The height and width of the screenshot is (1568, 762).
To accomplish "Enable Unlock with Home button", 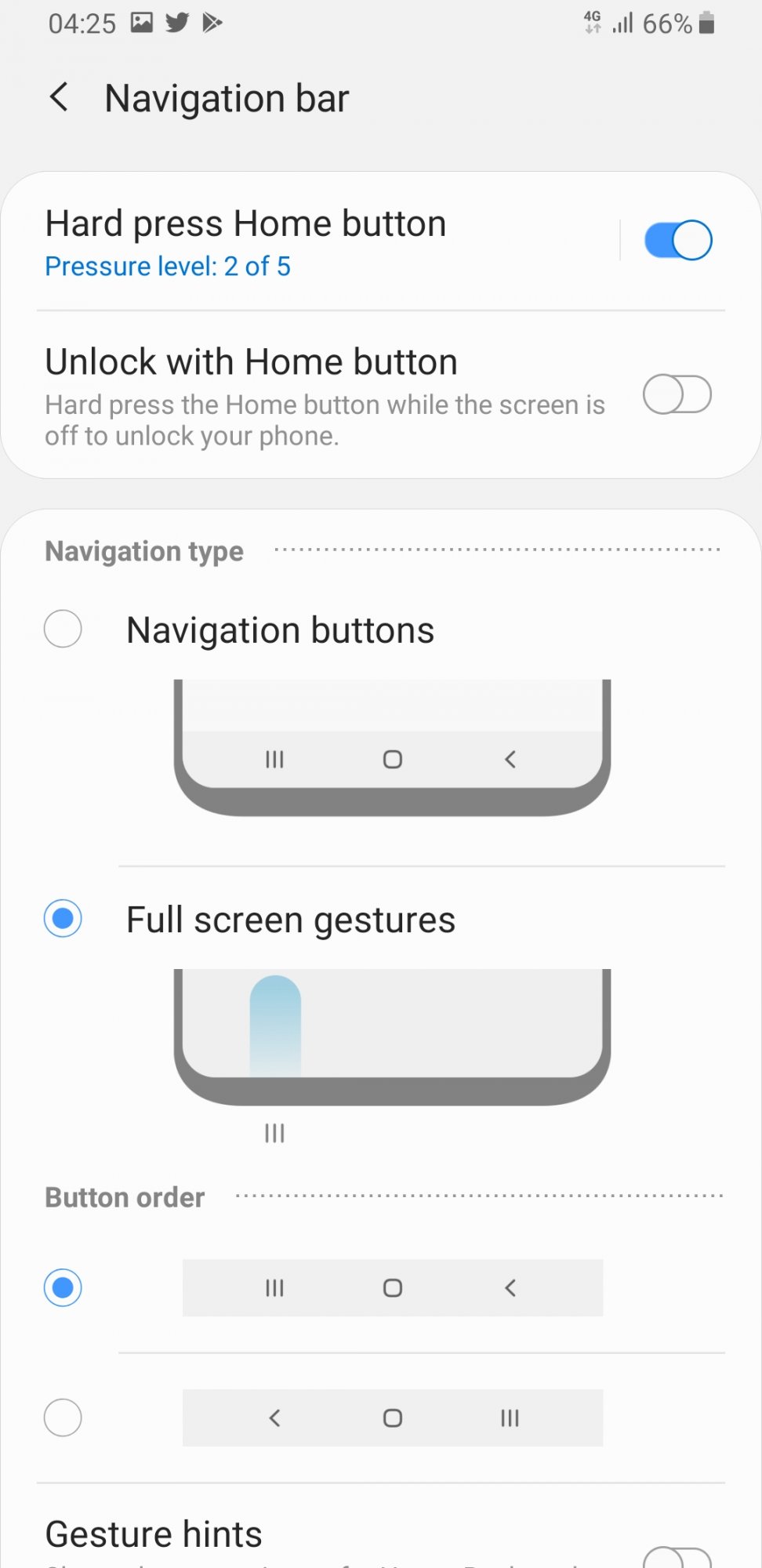I will point(677,394).
